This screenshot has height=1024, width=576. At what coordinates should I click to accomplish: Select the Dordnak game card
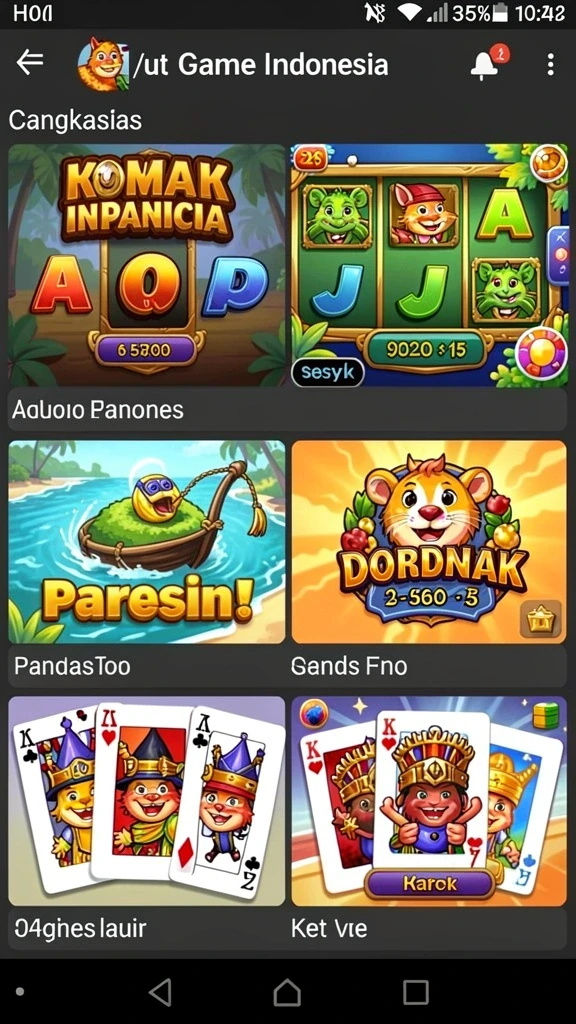[429, 541]
